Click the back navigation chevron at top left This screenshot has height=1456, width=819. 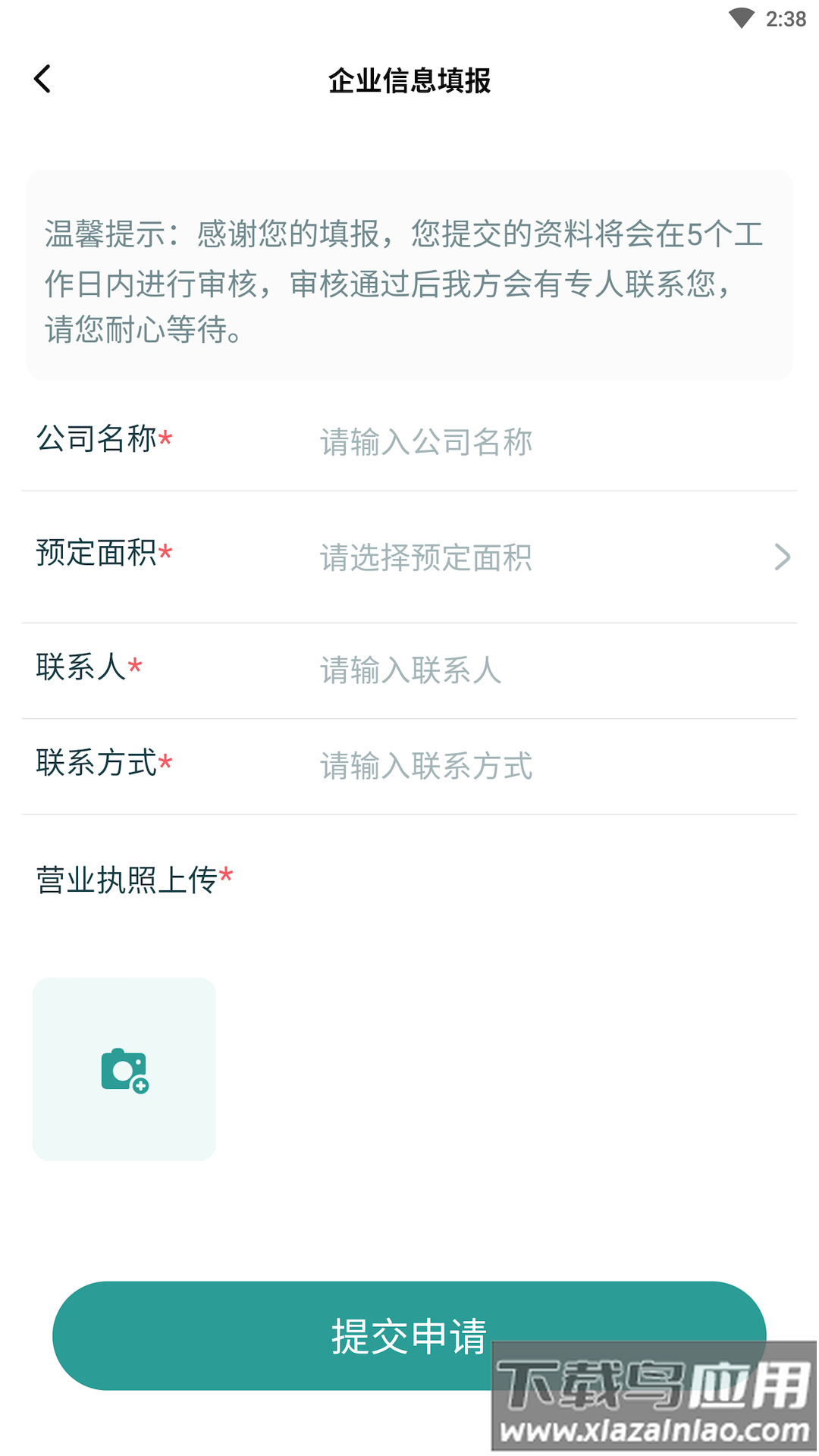[43, 78]
